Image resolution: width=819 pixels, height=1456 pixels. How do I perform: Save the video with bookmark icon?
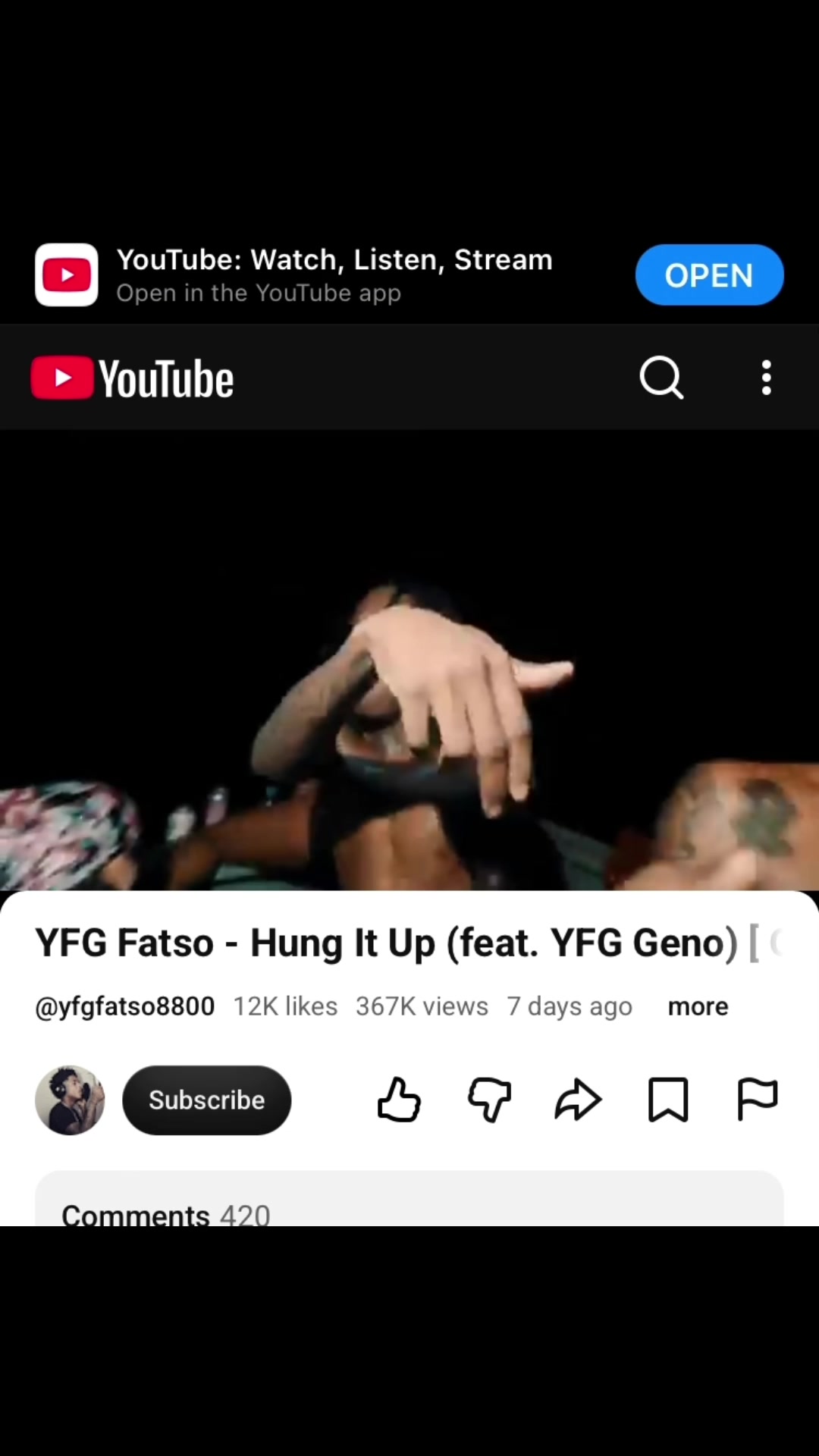pos(668,1100)
